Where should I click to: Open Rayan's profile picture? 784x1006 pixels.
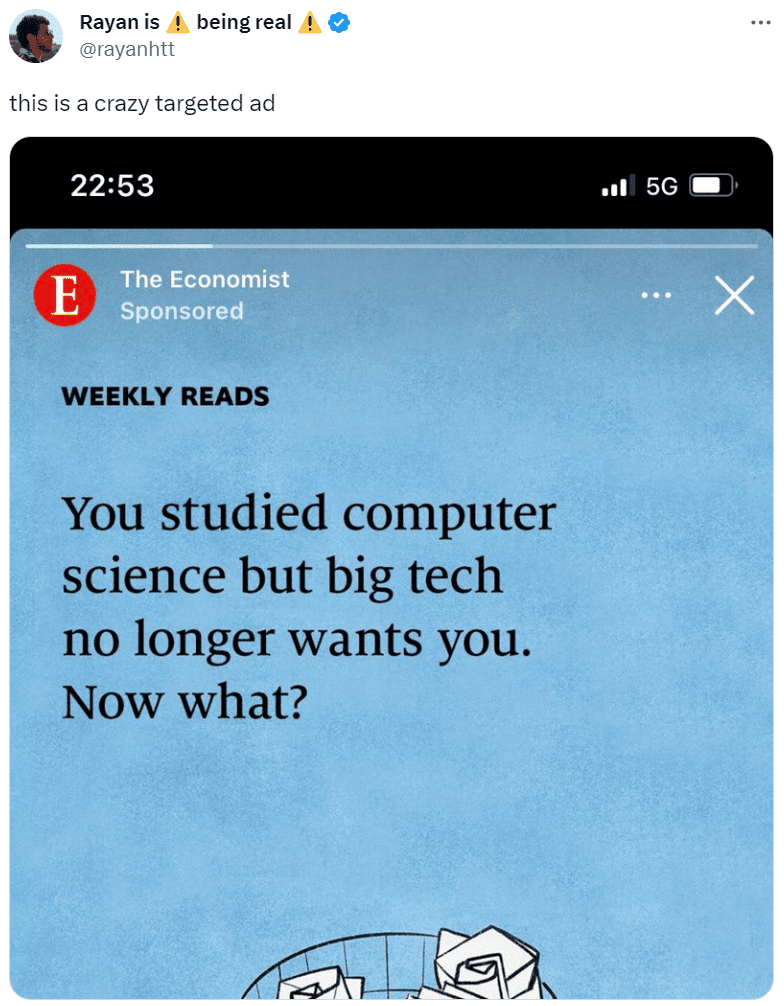click(x=36, y=37)
